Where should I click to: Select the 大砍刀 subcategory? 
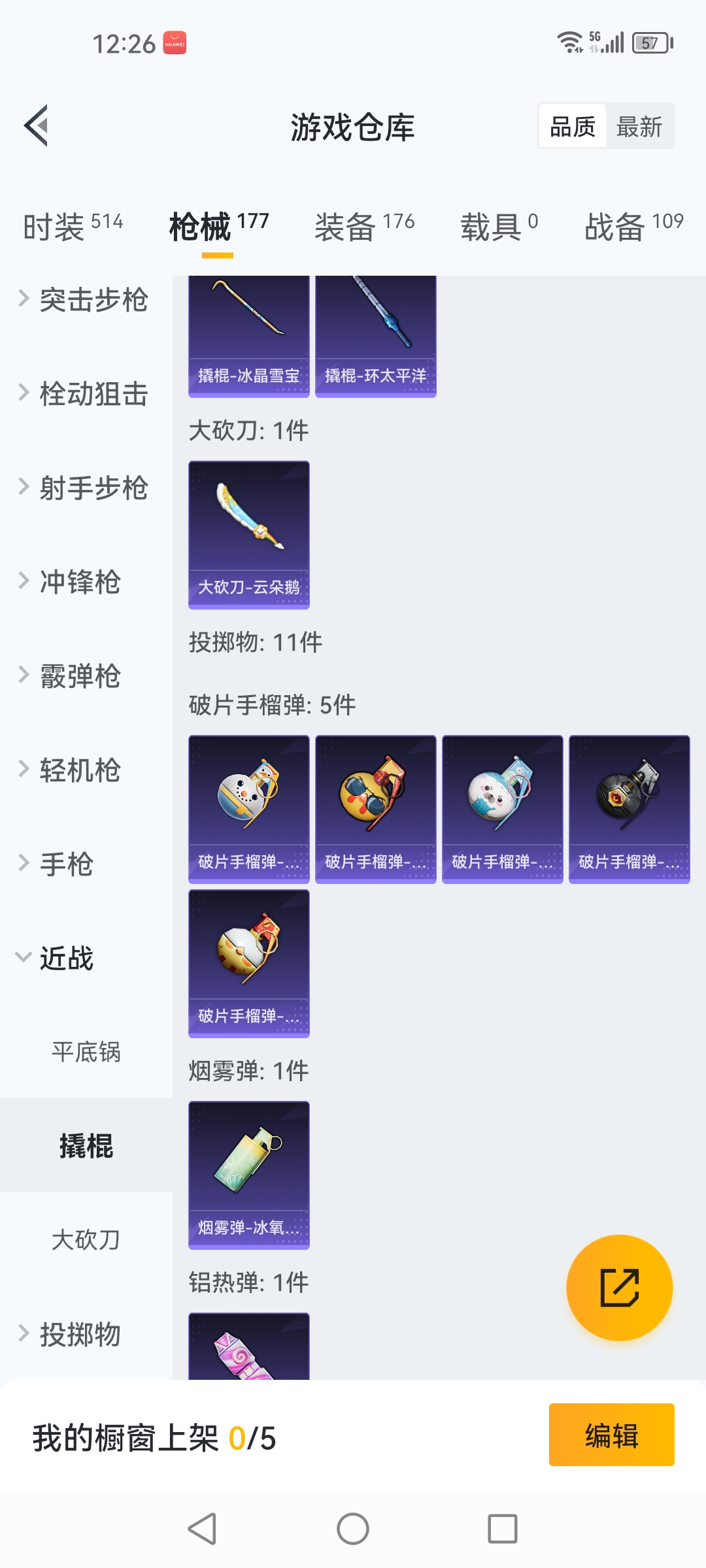[86, 1239]
